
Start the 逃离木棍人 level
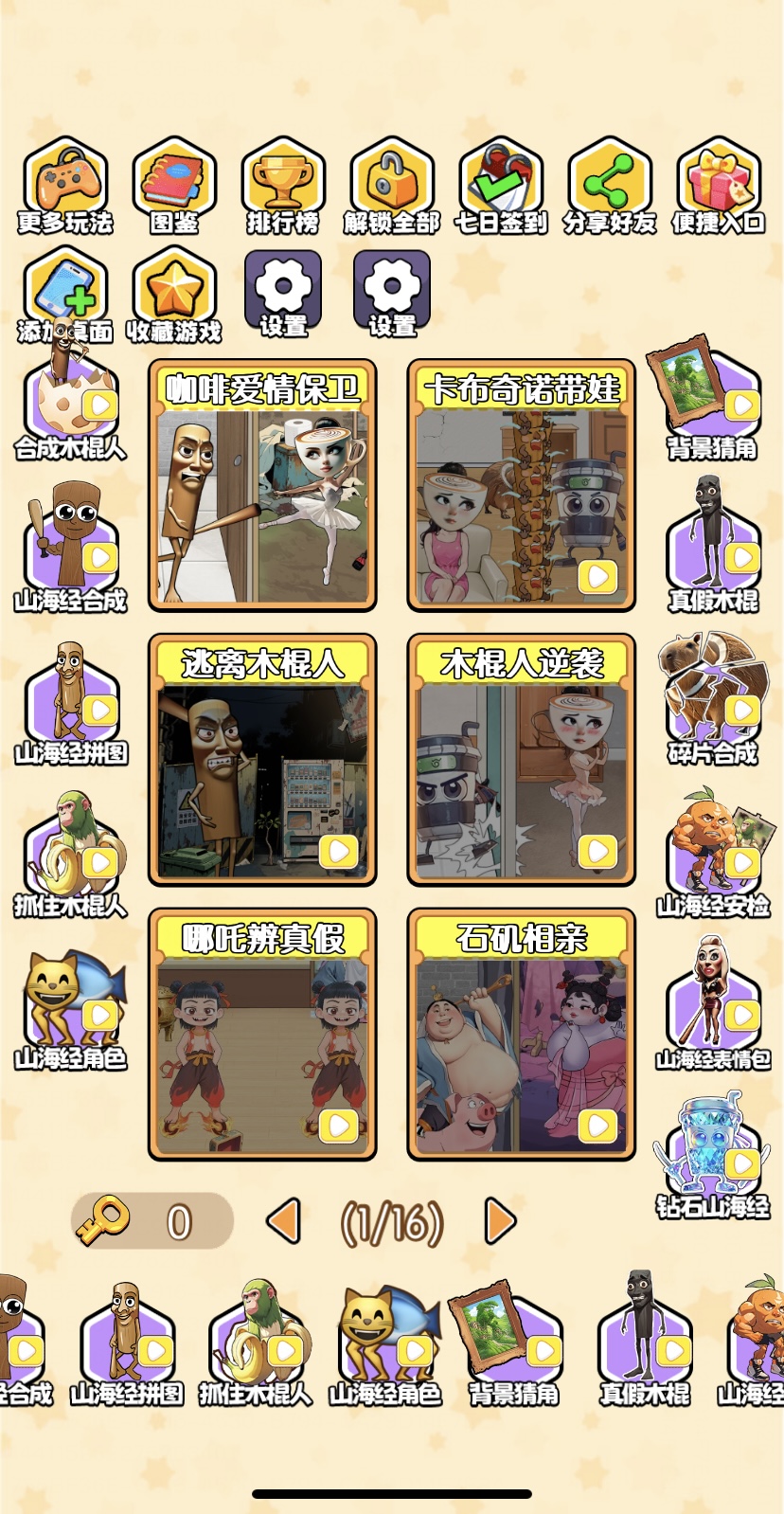point(262,760)
